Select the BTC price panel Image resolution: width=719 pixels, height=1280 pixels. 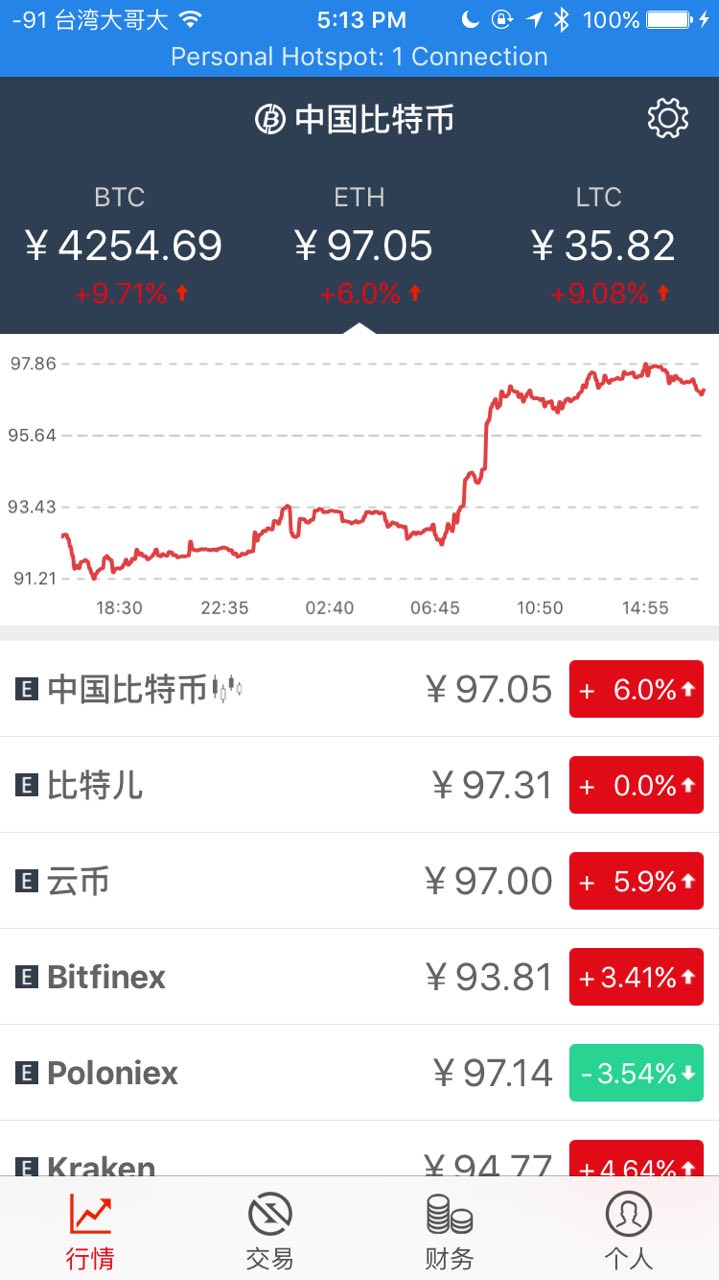pos(120,246)
